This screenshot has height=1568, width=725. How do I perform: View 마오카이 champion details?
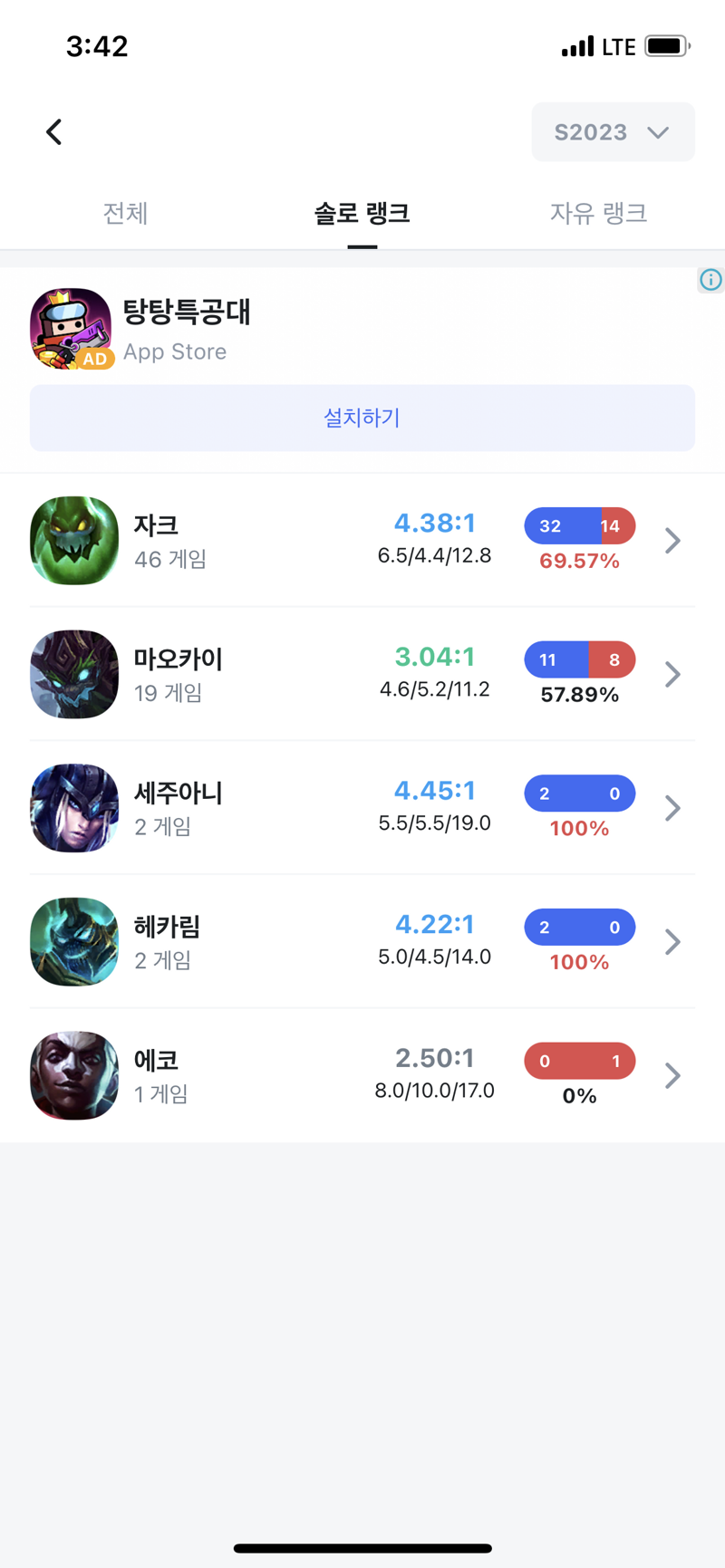362,675
